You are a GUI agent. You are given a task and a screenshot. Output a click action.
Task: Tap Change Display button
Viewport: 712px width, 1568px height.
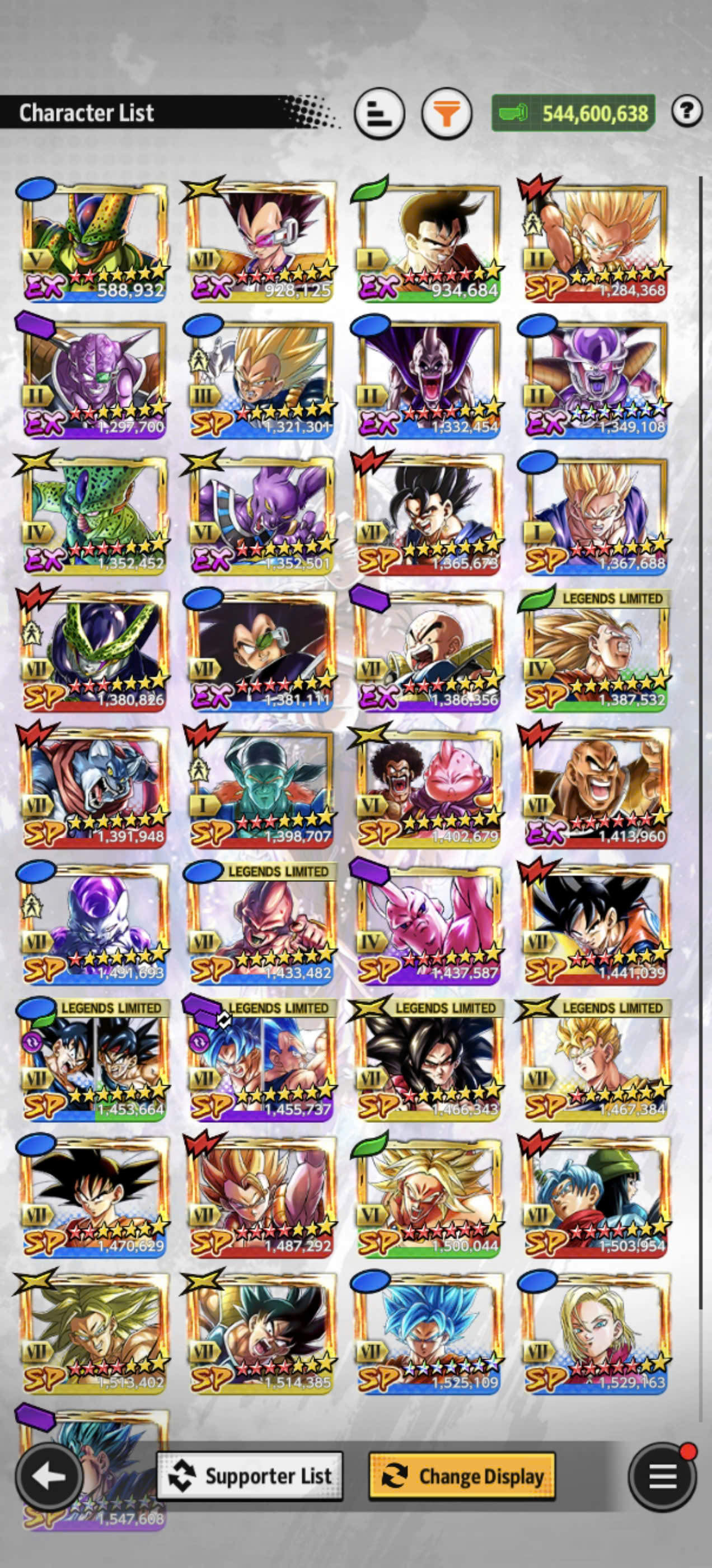point(462,1476)
